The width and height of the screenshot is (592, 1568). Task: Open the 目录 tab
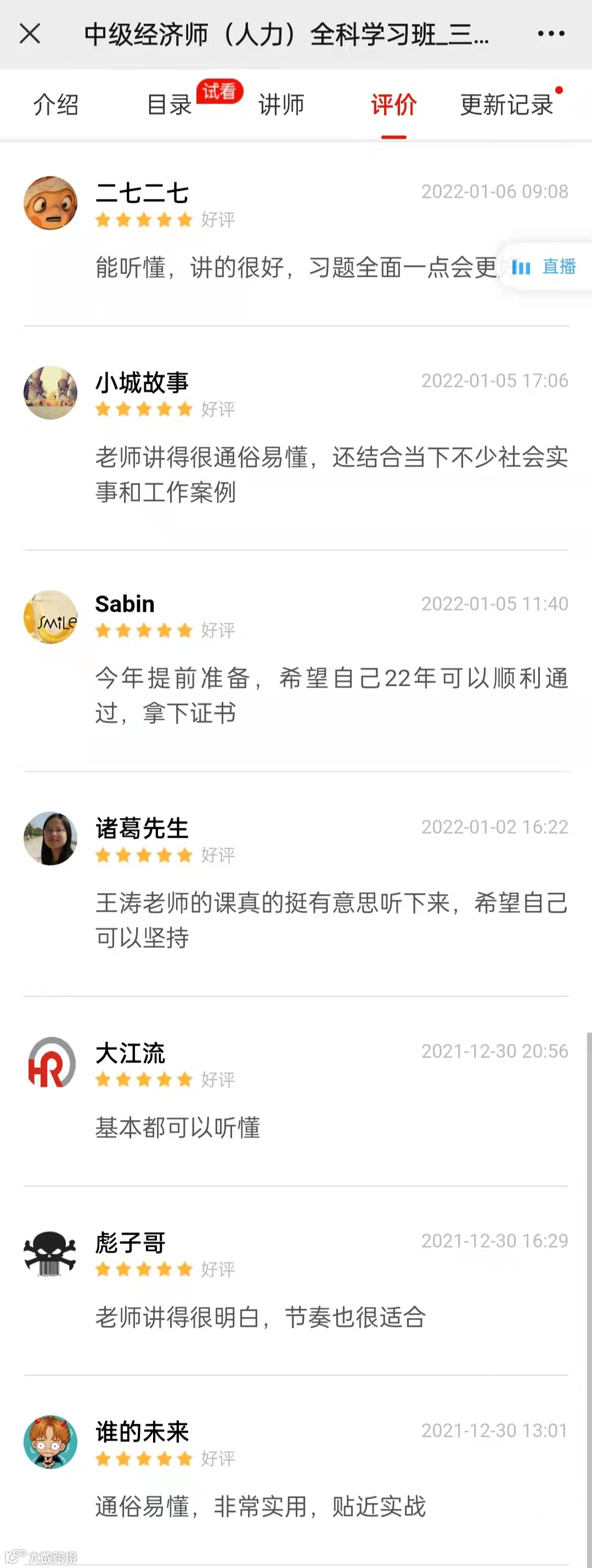point(168,105)
